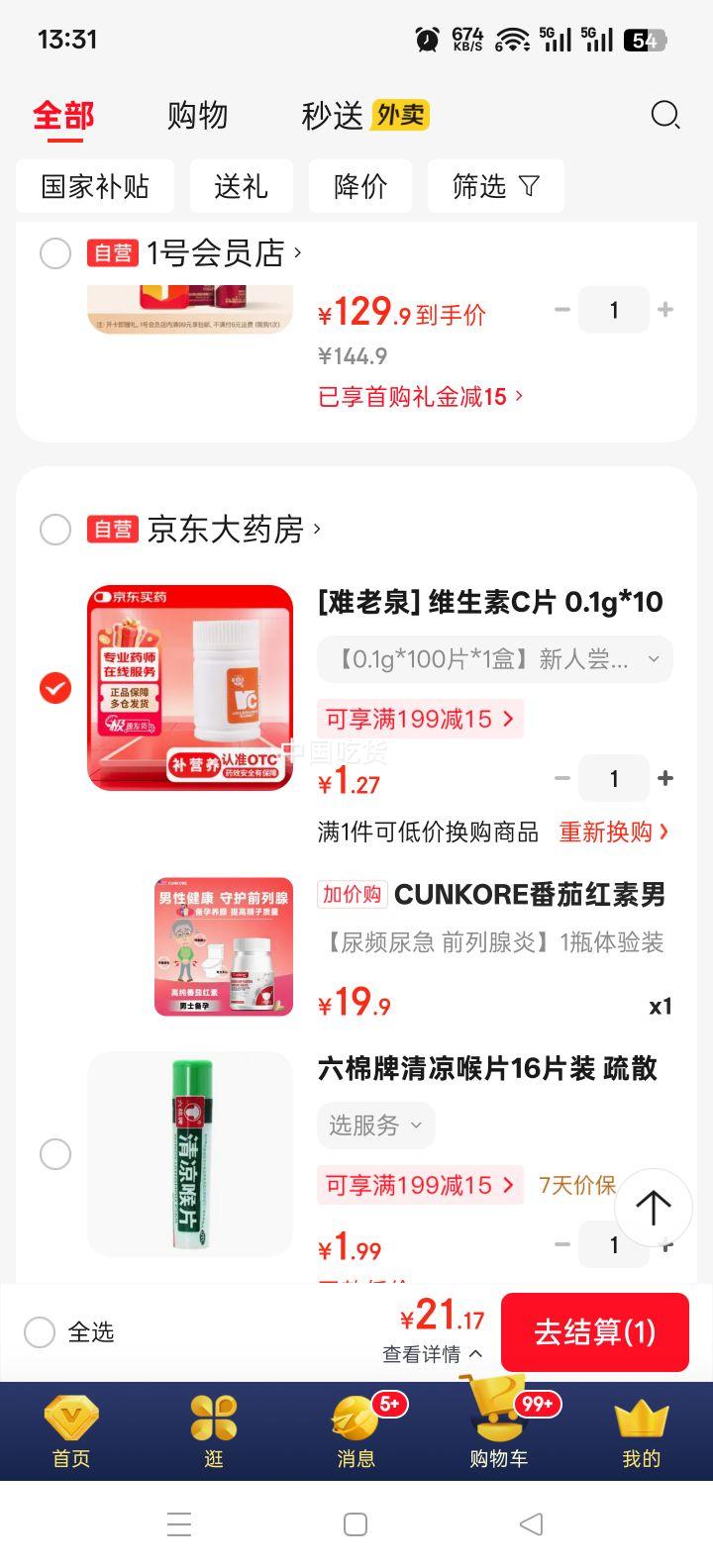This screenshot has height=1568, width=713.
Task: Open the search icon
Action: click(665, 116)
